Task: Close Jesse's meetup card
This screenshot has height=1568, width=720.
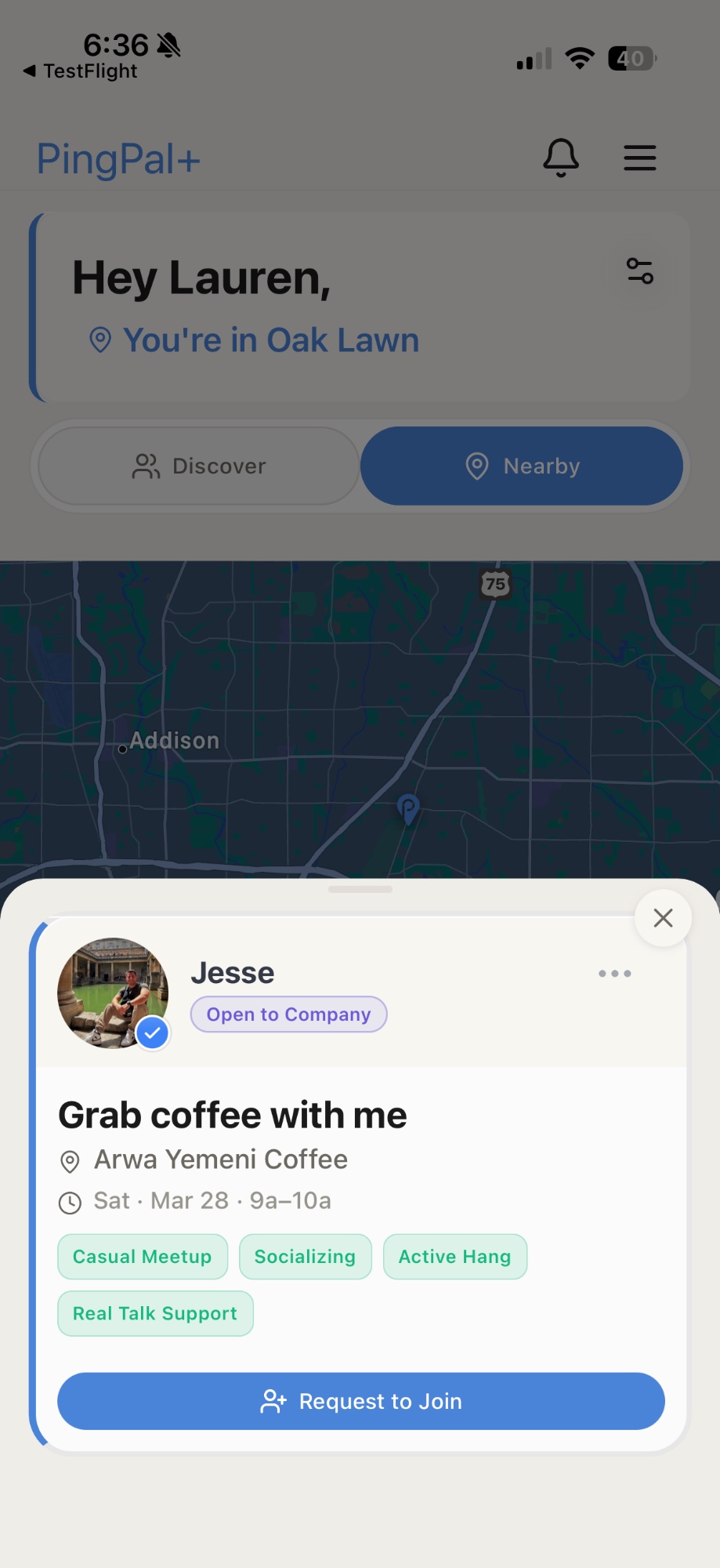Action: point(663,918)
